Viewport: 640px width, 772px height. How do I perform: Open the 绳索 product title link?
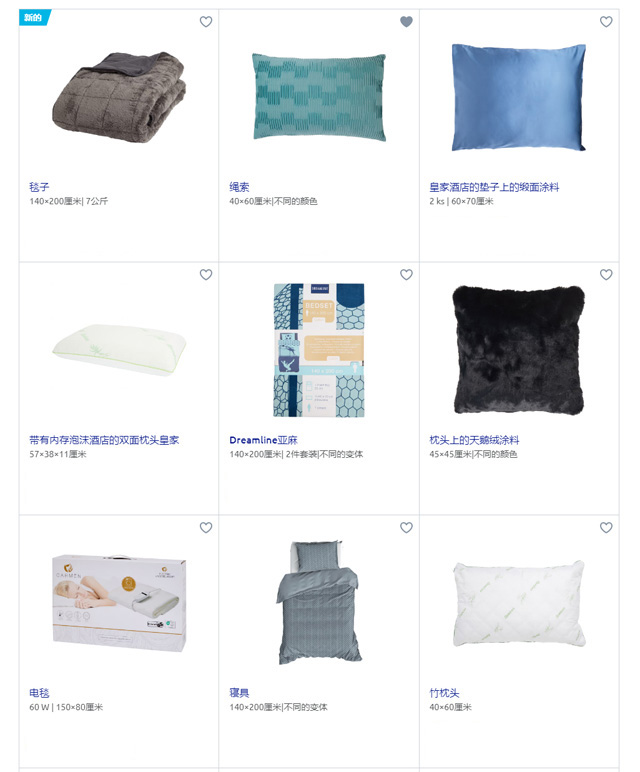pos(239,187)
